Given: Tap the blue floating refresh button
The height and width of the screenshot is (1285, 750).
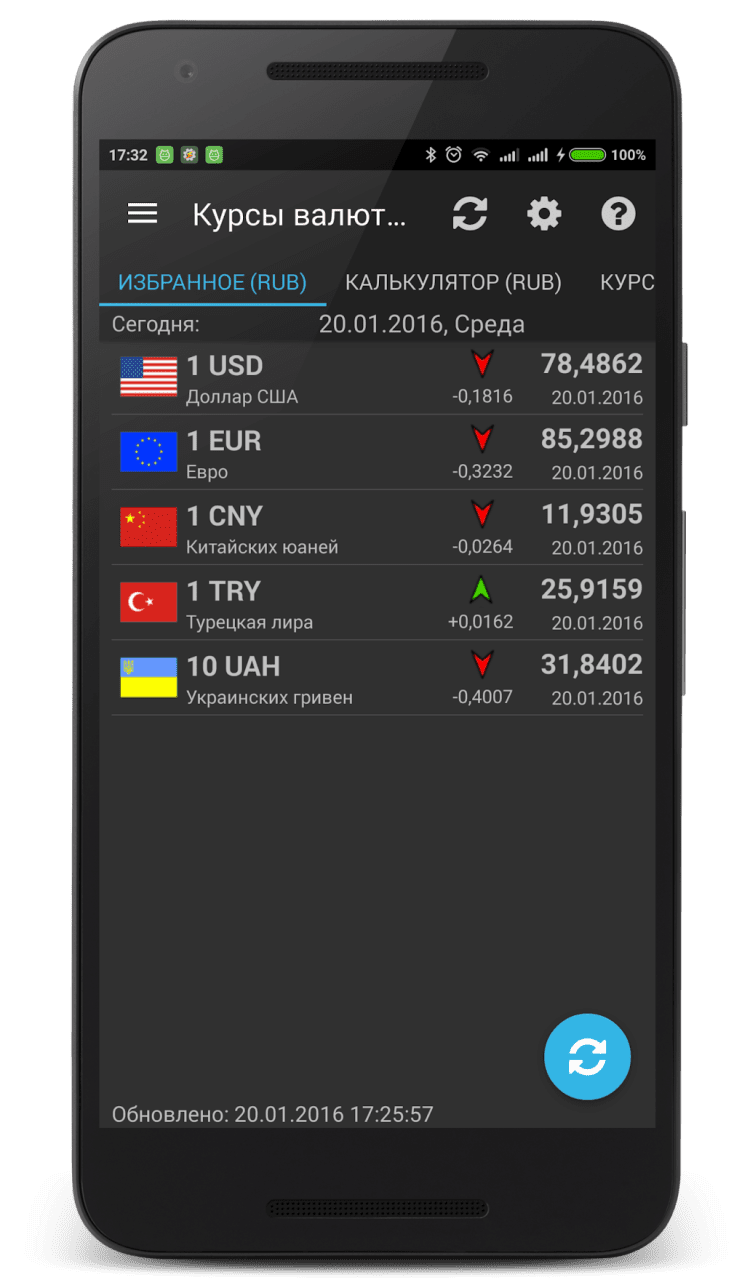Looking at the screenshot, I should [x=587, y=1057].
